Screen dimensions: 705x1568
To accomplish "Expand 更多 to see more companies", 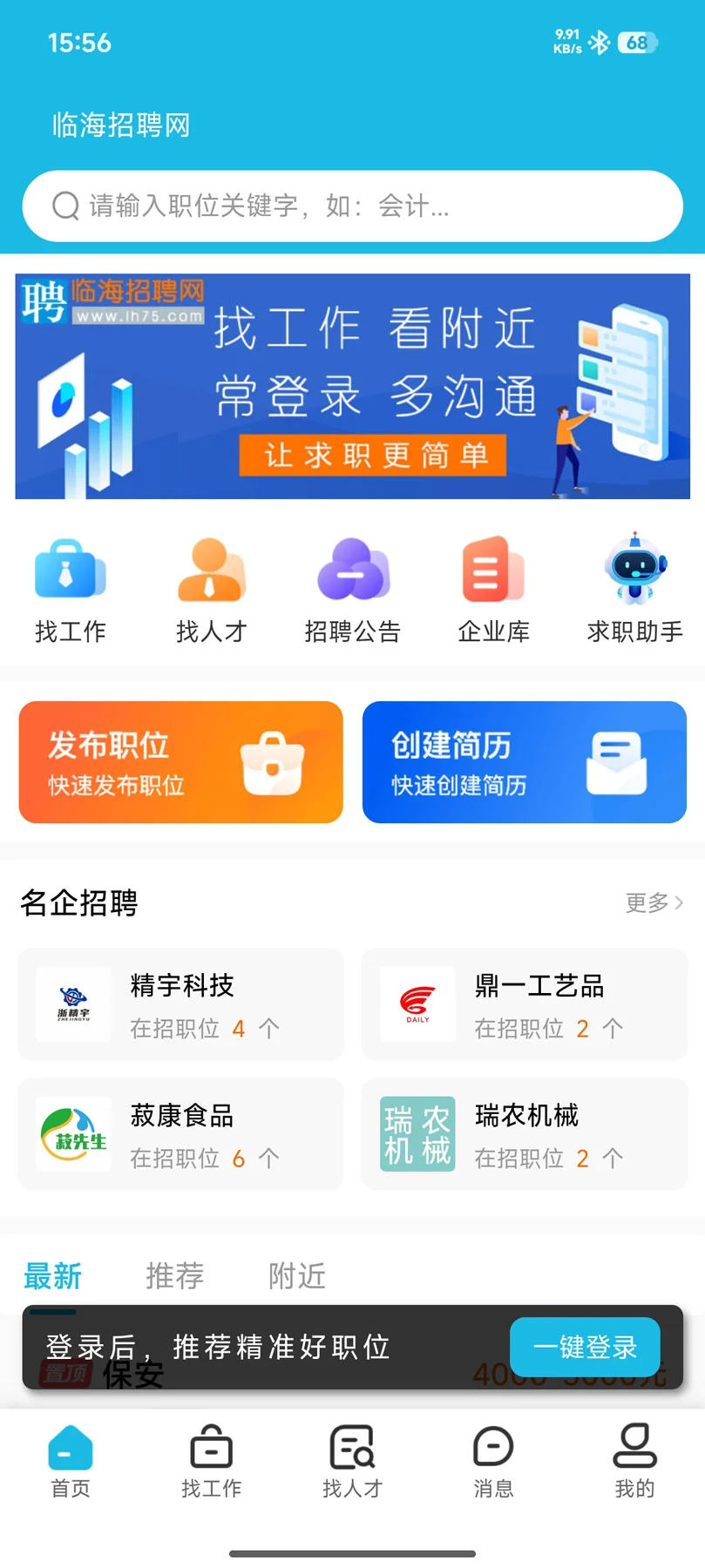I will [649, 903].
